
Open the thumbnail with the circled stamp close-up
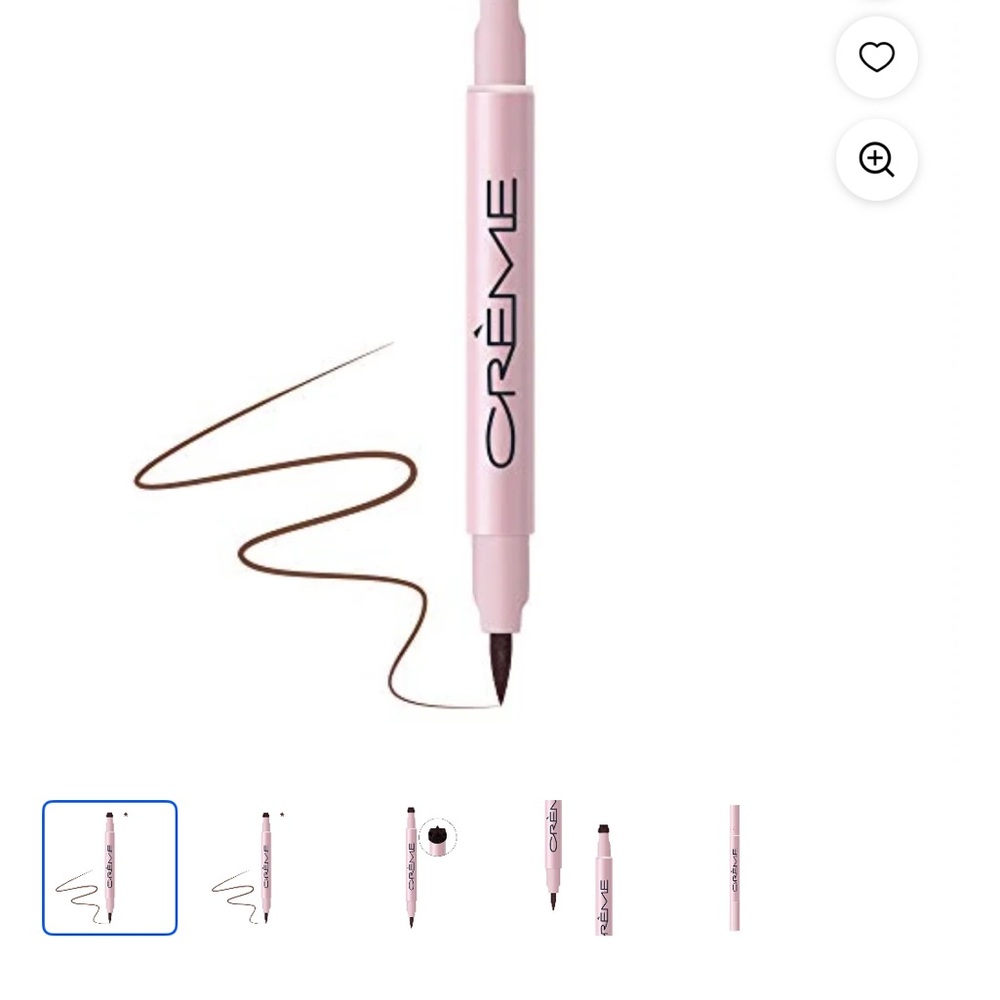pyautogui.click(x=422, y=868)
